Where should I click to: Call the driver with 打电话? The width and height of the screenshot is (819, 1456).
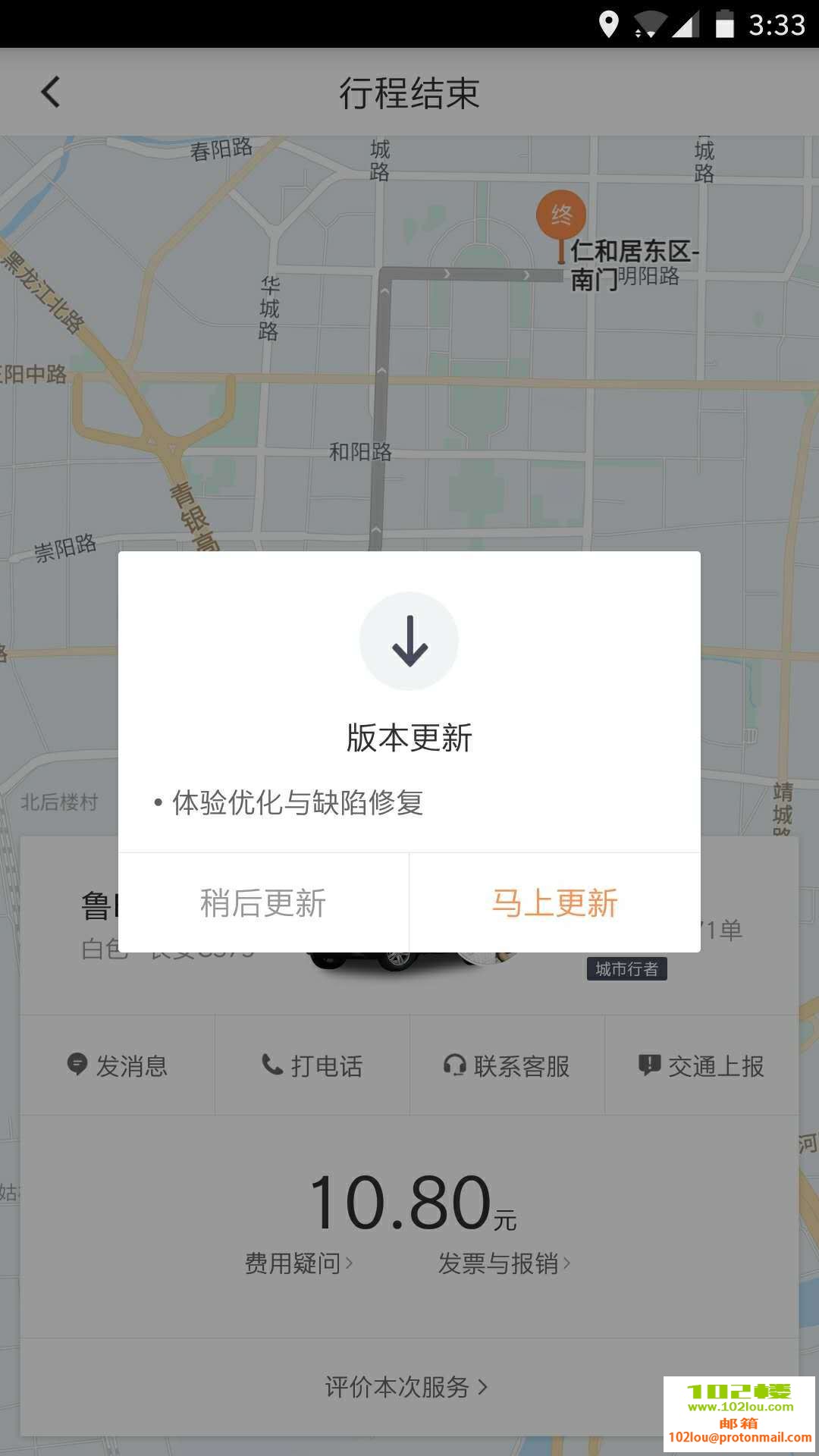312,1065
